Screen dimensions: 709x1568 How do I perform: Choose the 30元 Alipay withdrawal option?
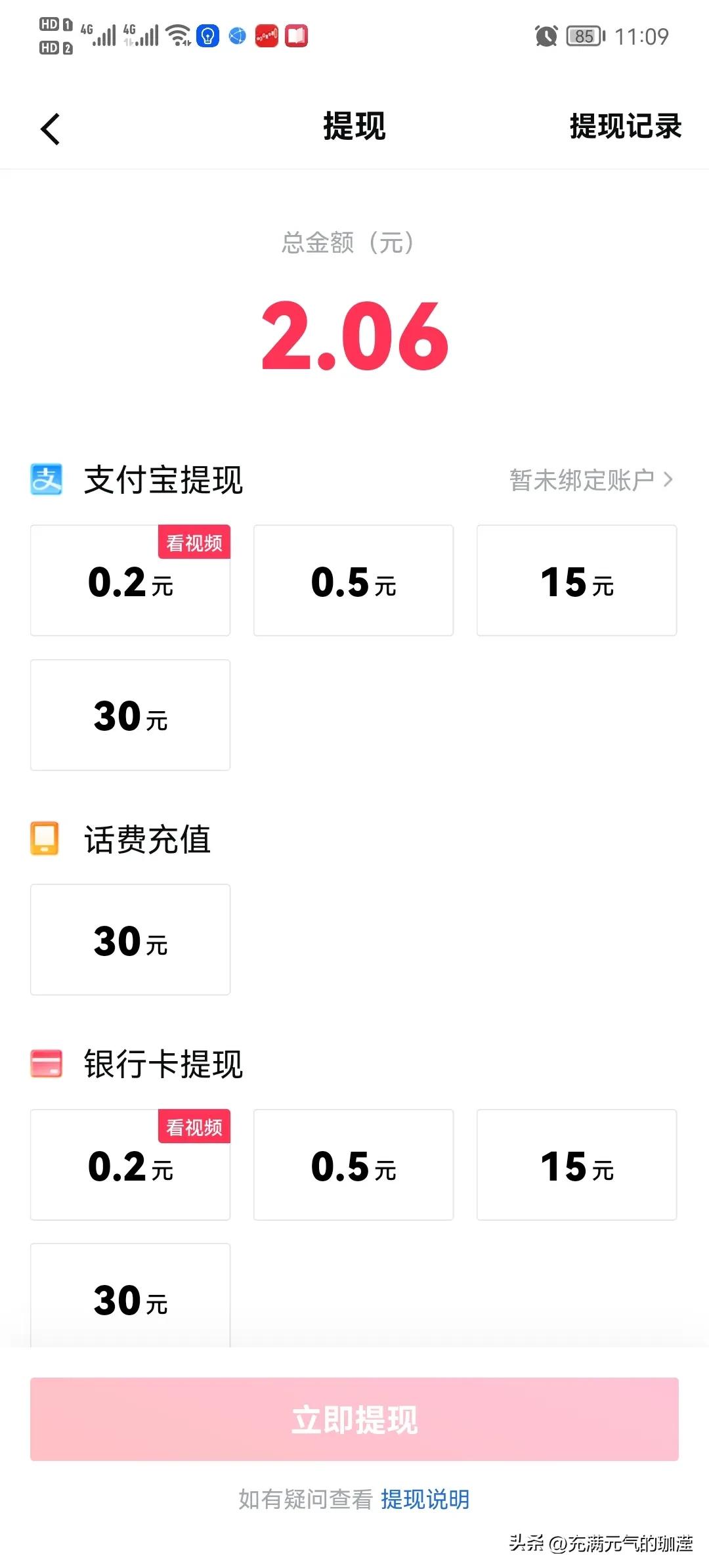129,716
